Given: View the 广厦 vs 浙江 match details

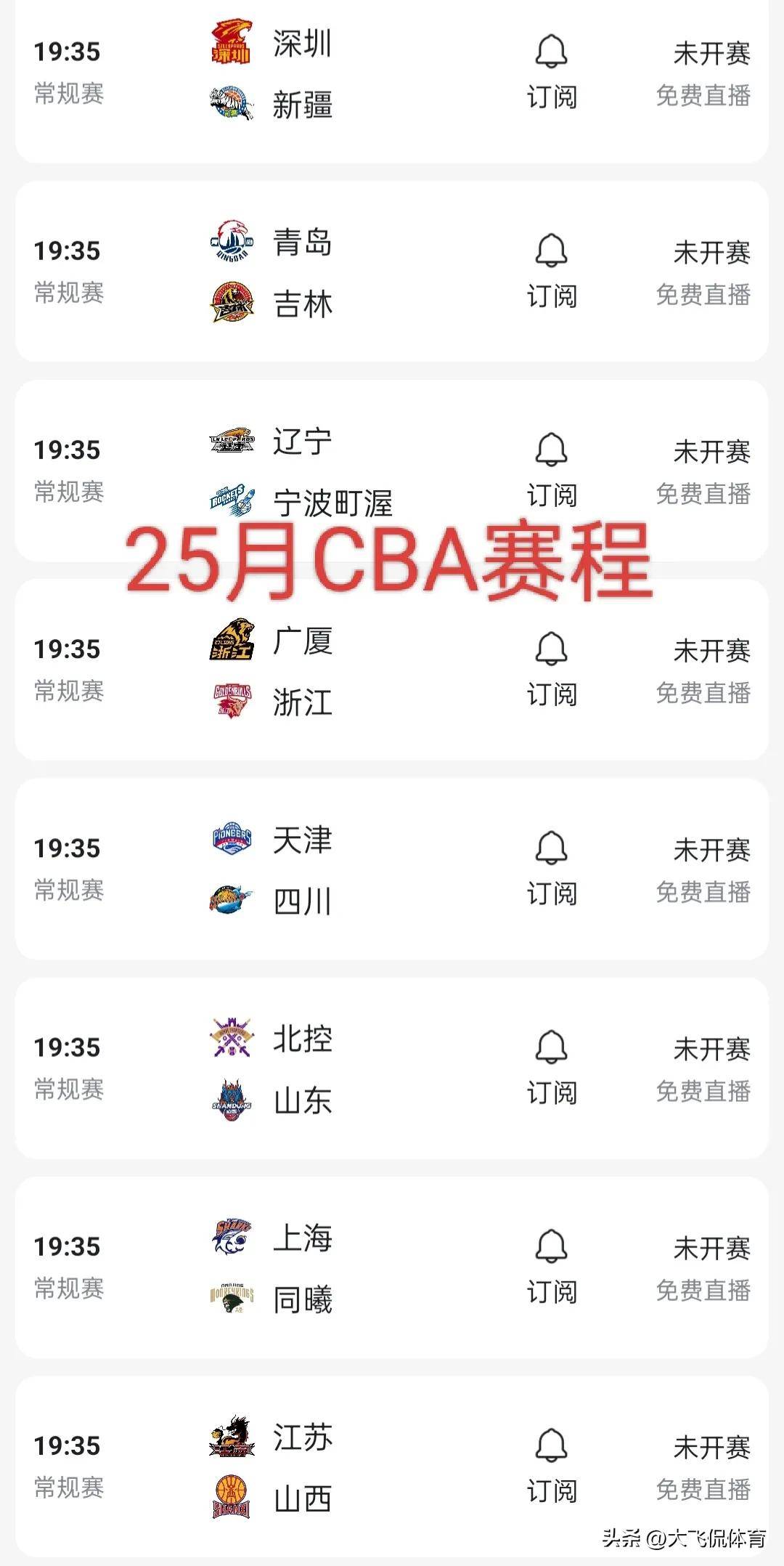Looking at the screenshot, I should (407, 672).
